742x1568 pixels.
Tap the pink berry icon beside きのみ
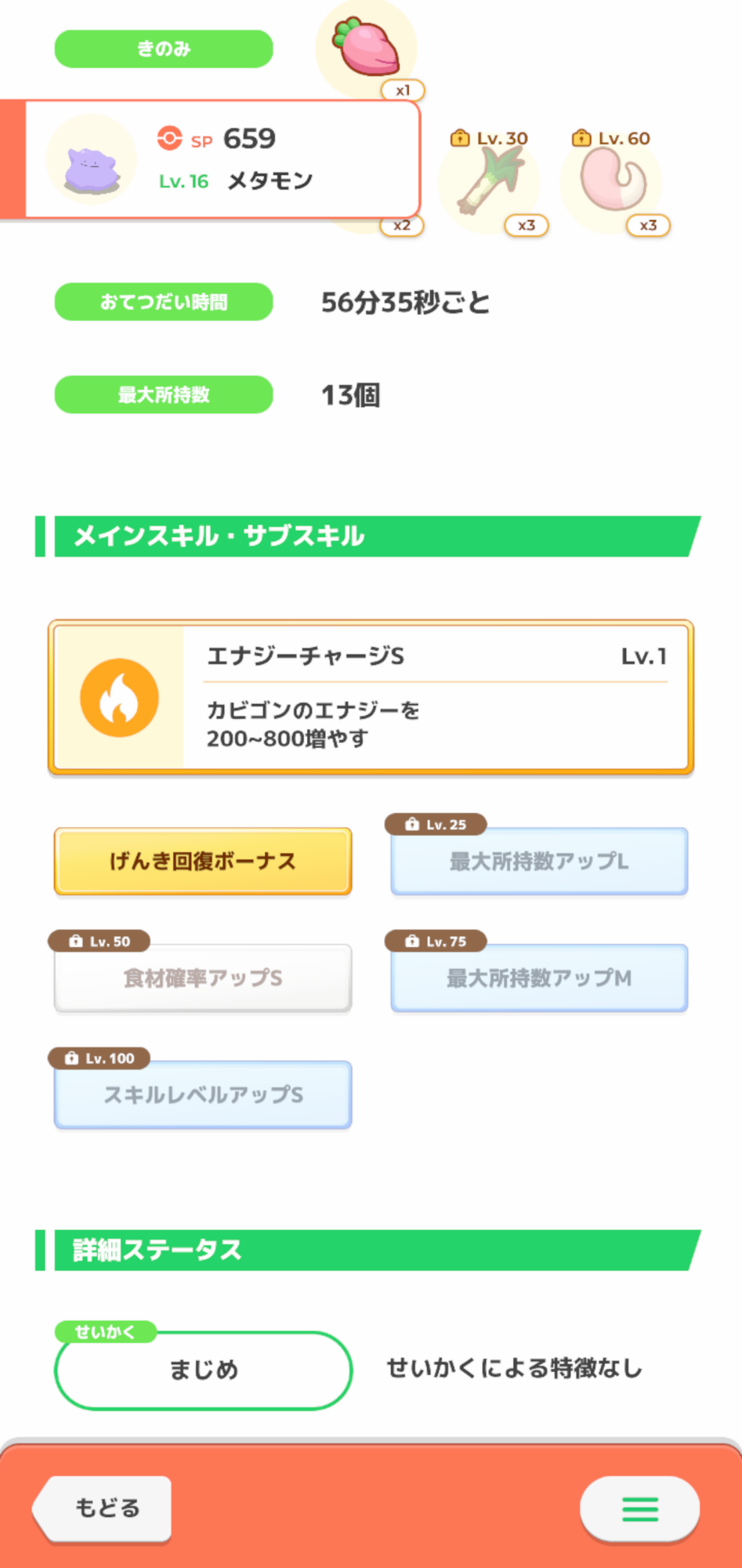click(x=367, y=49)
